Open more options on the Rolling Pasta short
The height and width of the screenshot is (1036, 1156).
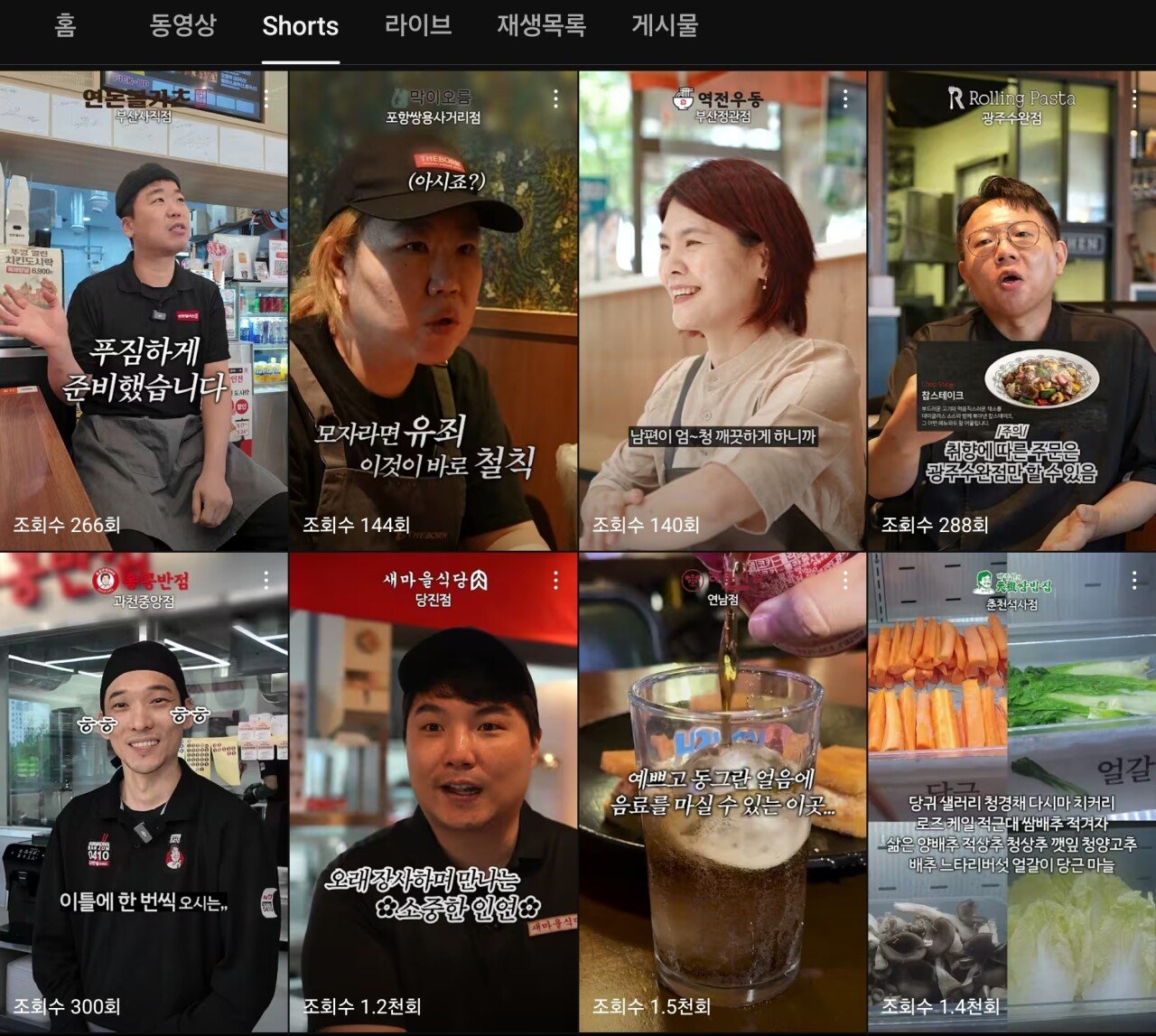[1134, 98]
